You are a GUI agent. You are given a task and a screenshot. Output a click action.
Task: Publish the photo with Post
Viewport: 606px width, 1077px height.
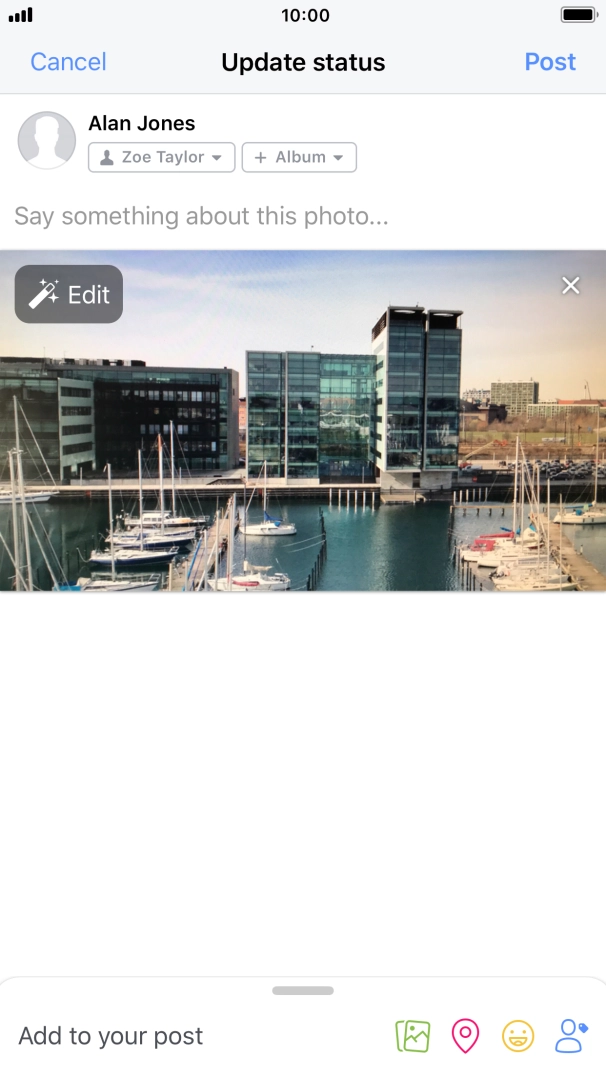coord(550,62)
